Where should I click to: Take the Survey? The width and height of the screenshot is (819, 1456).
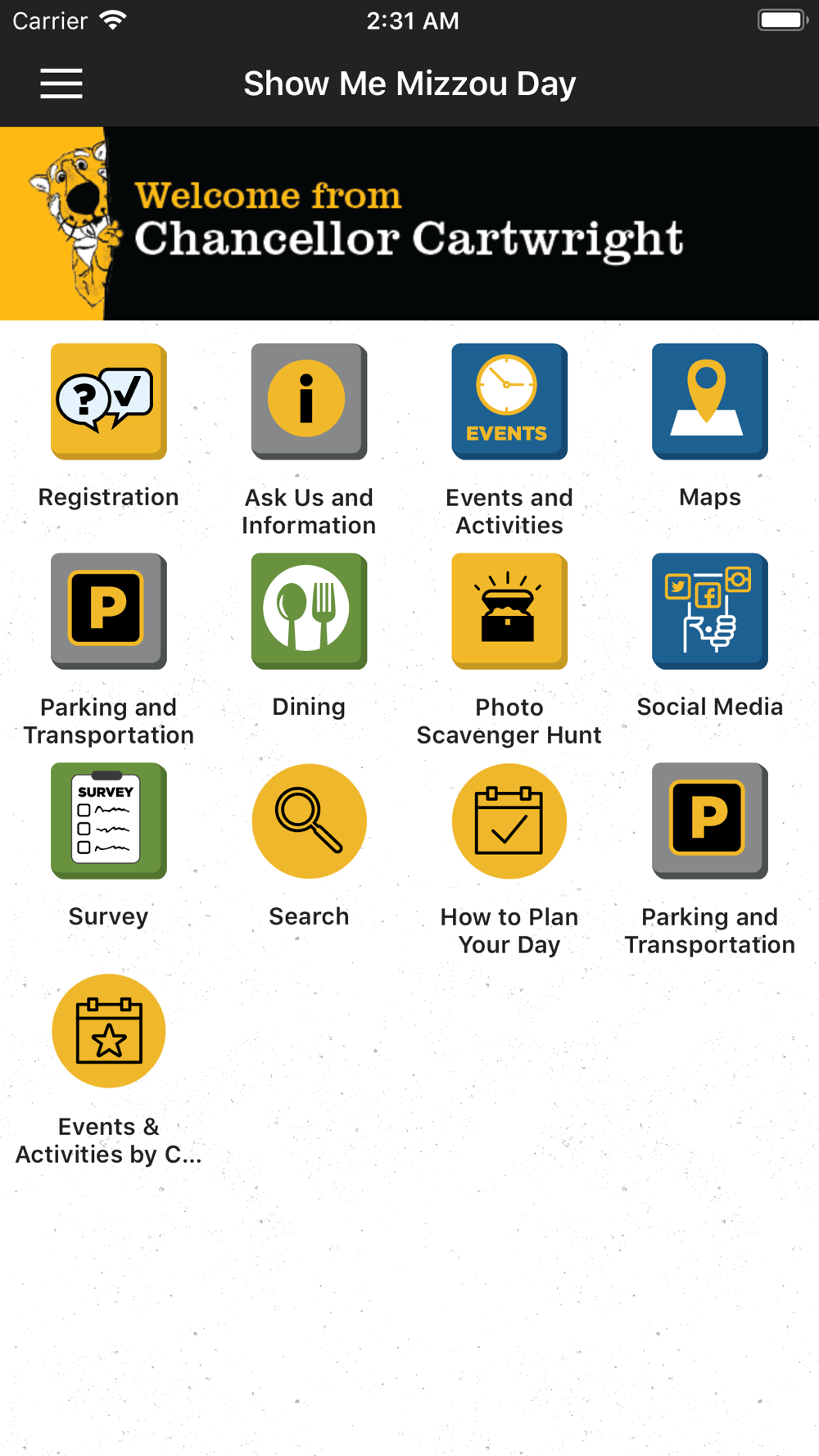point(109,821)
